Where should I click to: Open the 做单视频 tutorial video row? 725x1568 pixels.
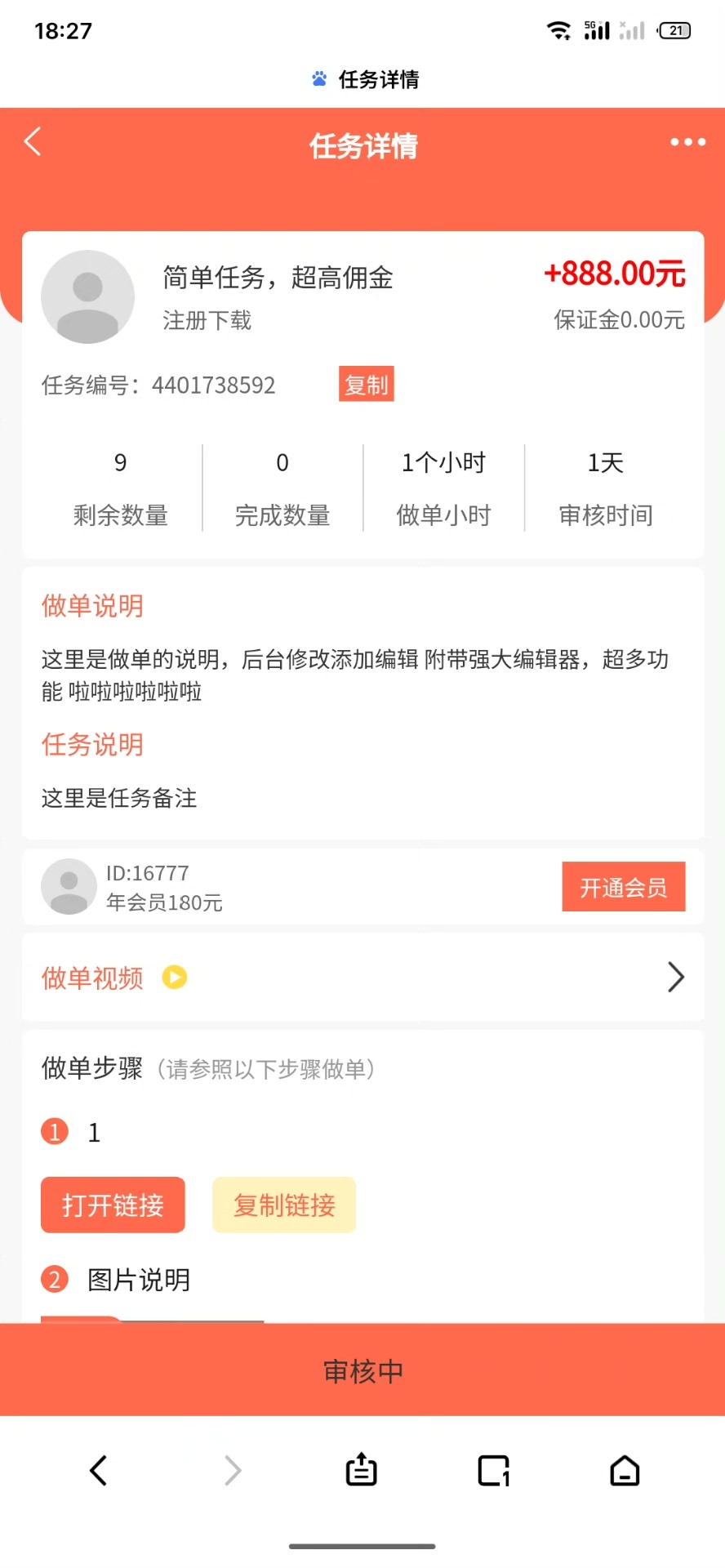click(x=362, y=977)
